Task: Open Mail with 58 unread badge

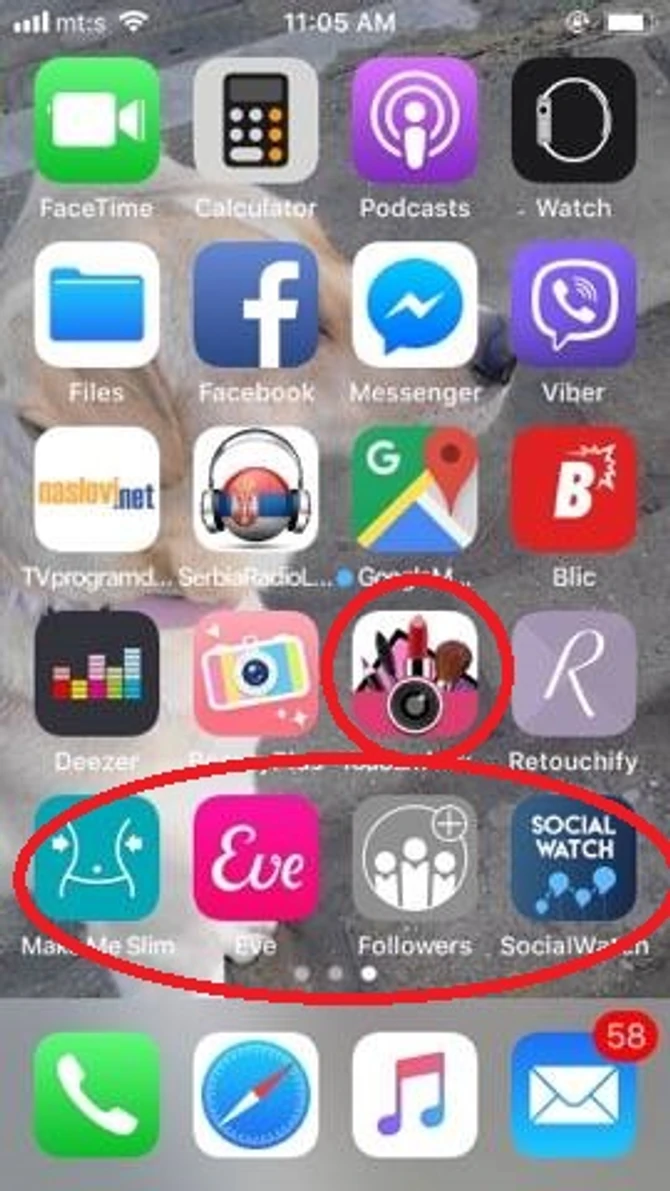Action: click(573, 1094)
